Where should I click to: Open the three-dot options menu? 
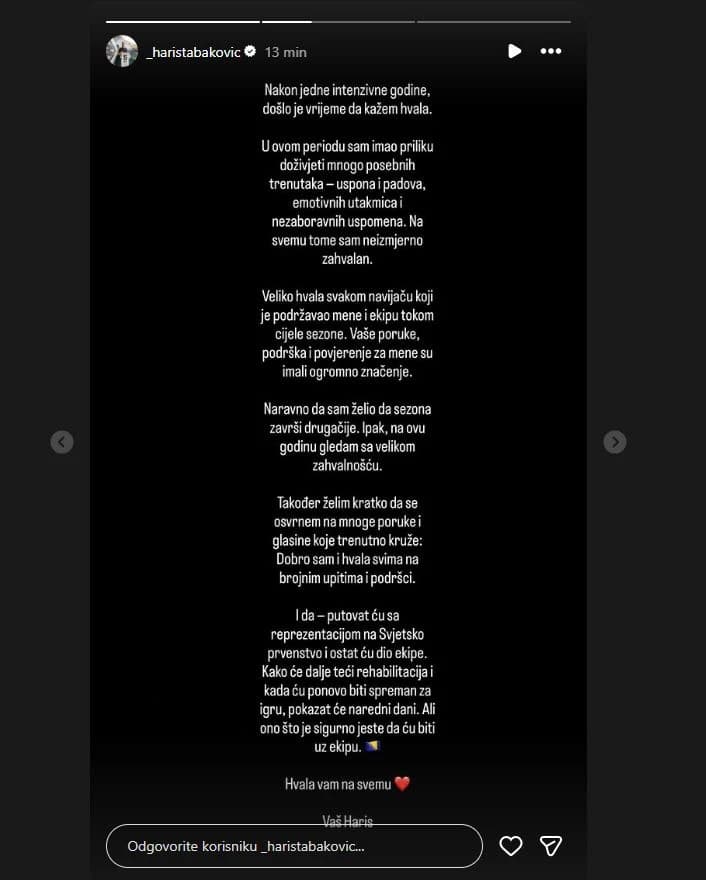coord(551,51)
